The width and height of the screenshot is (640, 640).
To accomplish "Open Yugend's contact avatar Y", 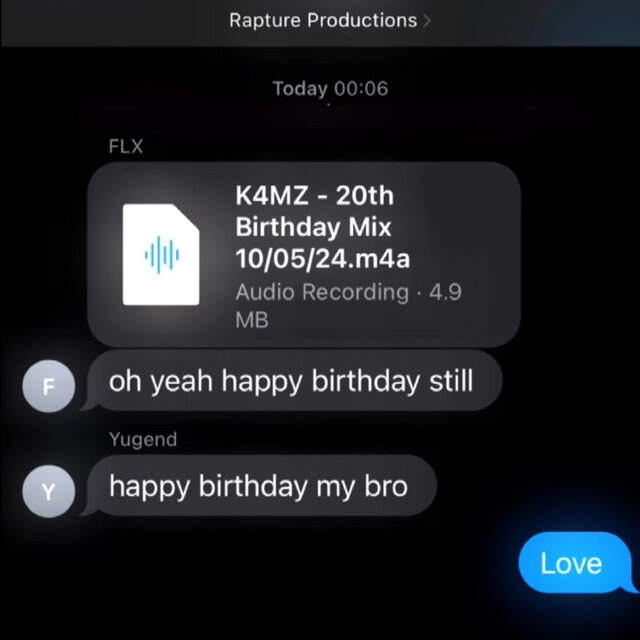I will [x=49, y=492].
